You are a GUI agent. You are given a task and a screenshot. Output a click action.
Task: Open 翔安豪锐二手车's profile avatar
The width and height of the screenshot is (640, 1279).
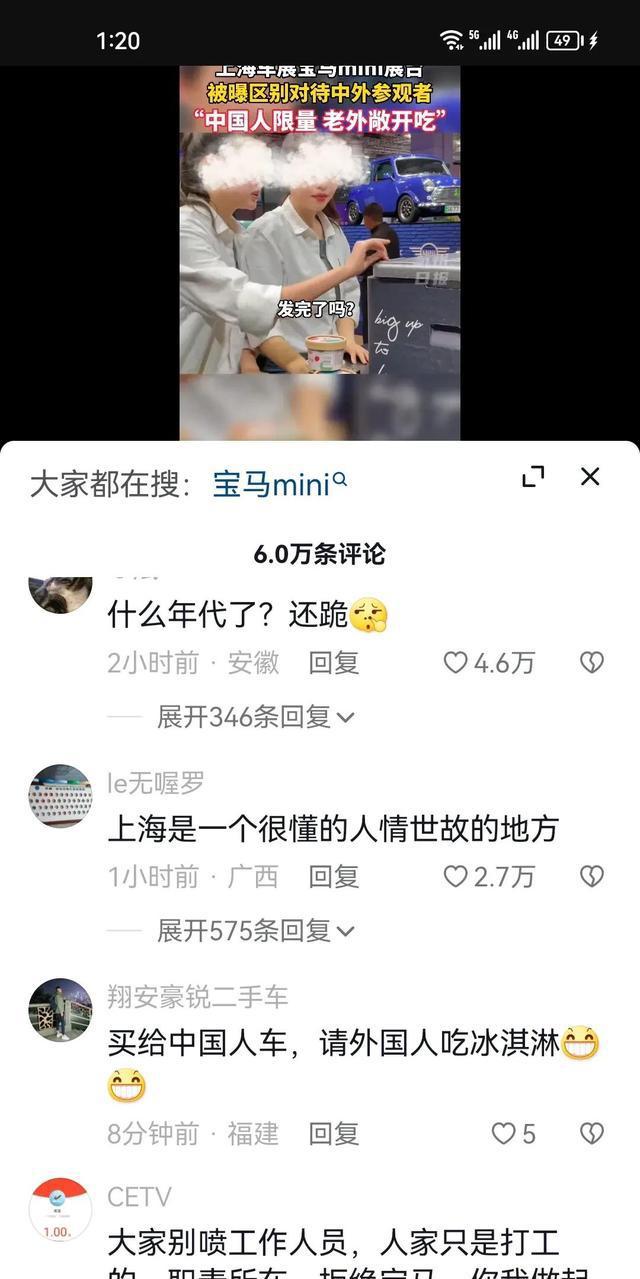click(x=60, y=1010)
